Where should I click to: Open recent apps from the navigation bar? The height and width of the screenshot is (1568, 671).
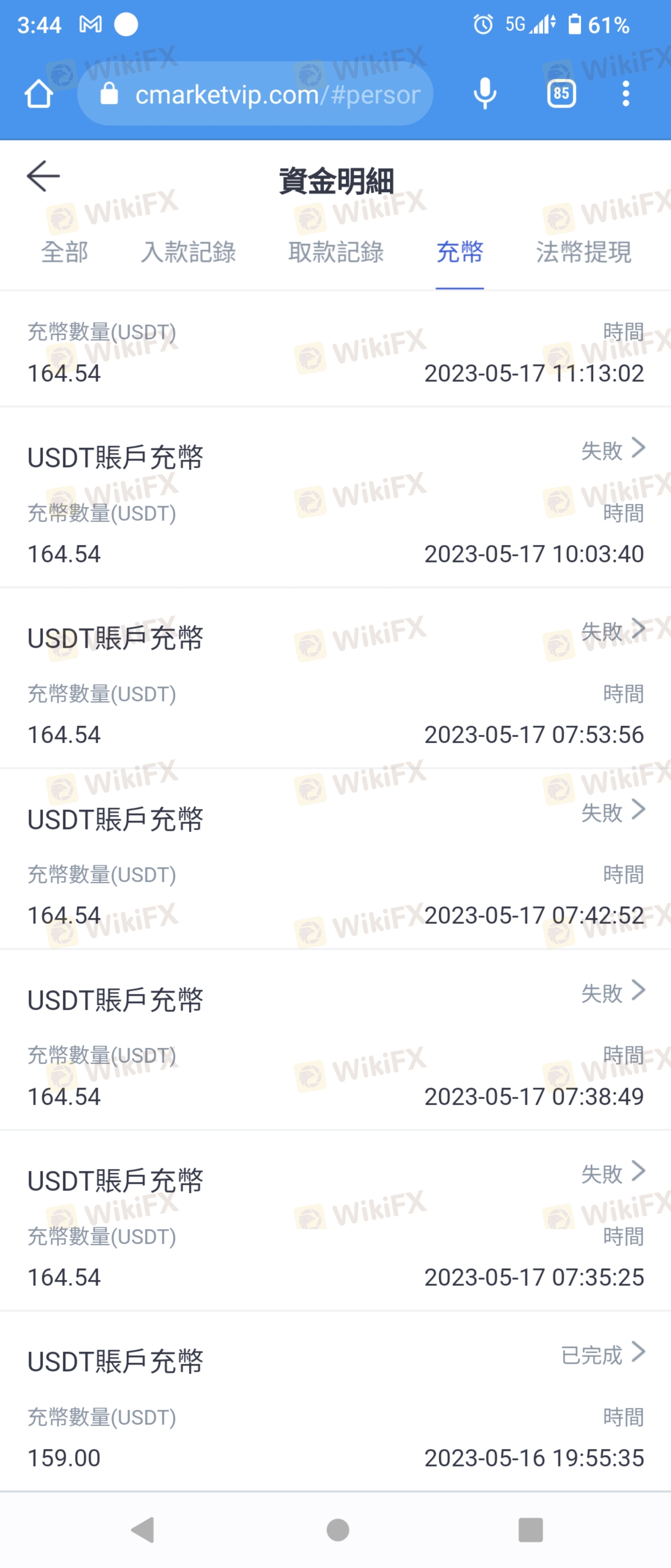(530, 1529)
